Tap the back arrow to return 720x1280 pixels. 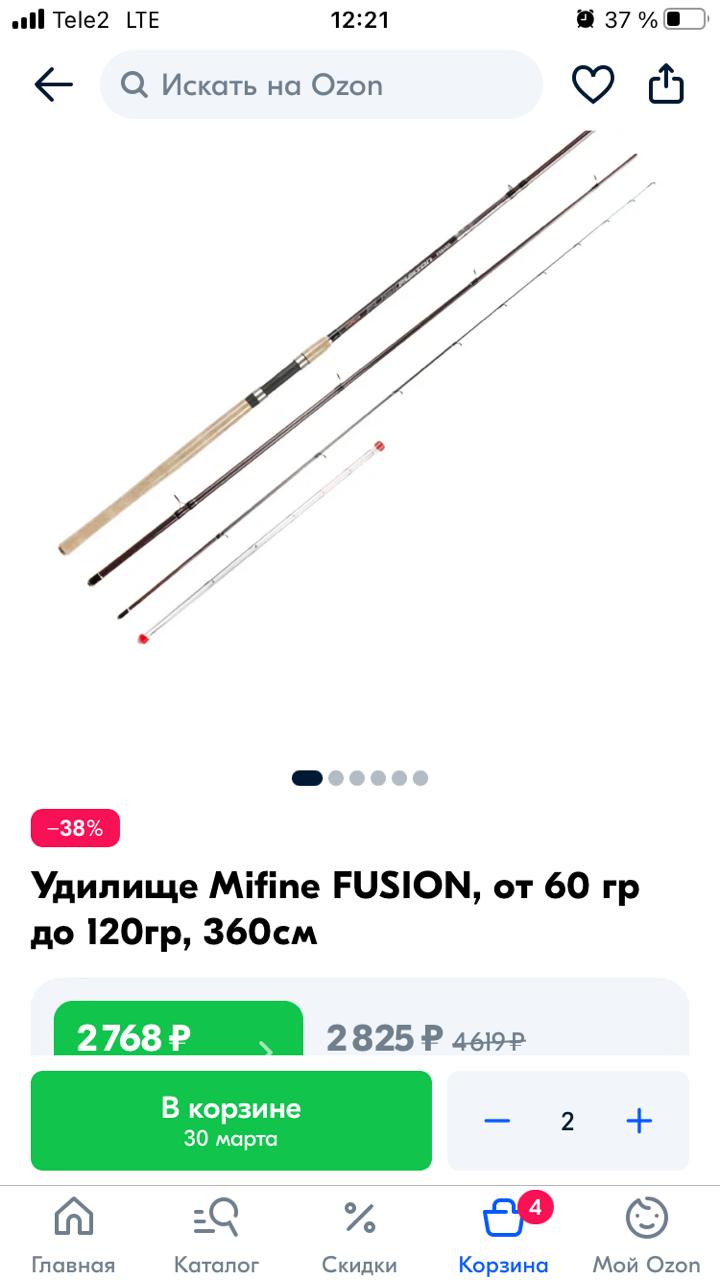tap(53, 84)
